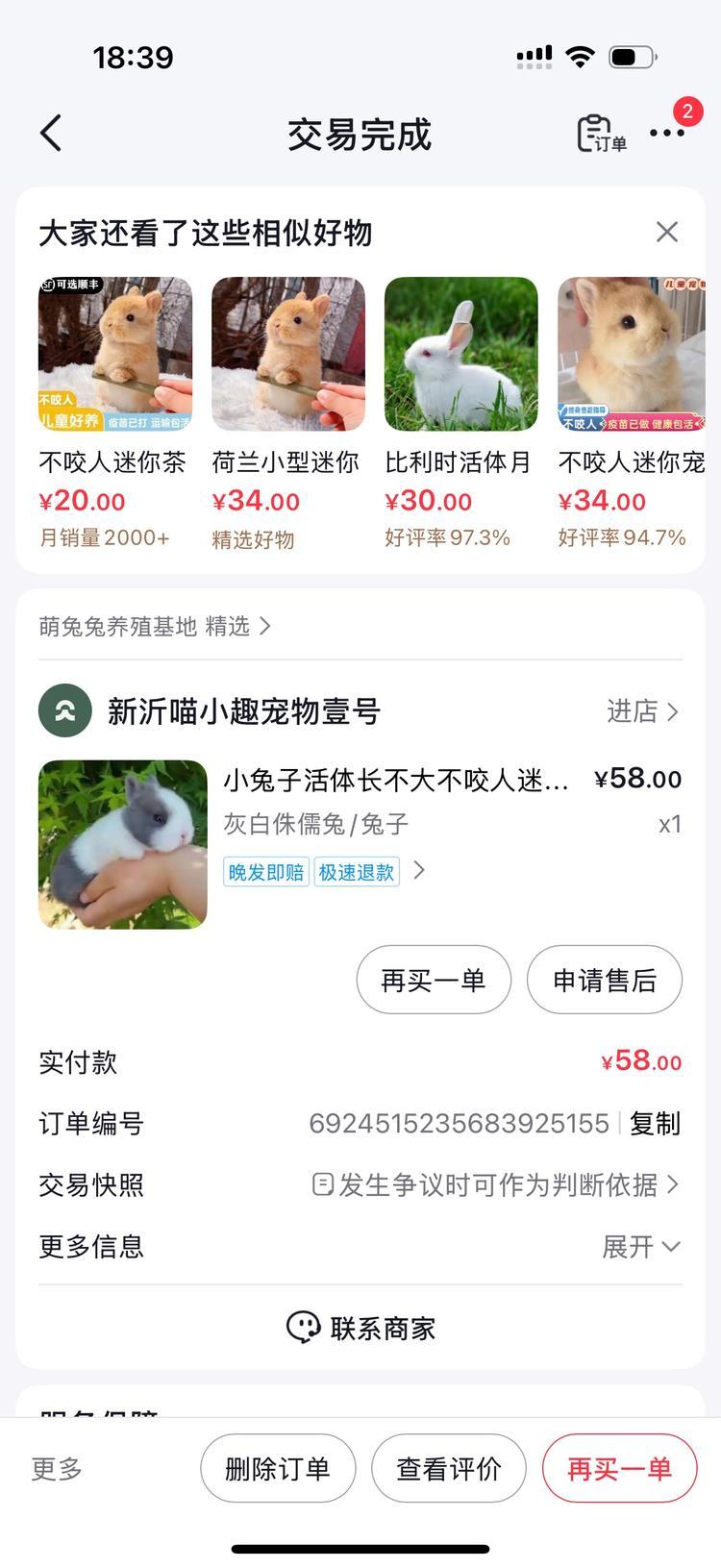This screenshot has height=1568, width=721.
Task: Go back with the top-left arrow
Action: [52, 134]
